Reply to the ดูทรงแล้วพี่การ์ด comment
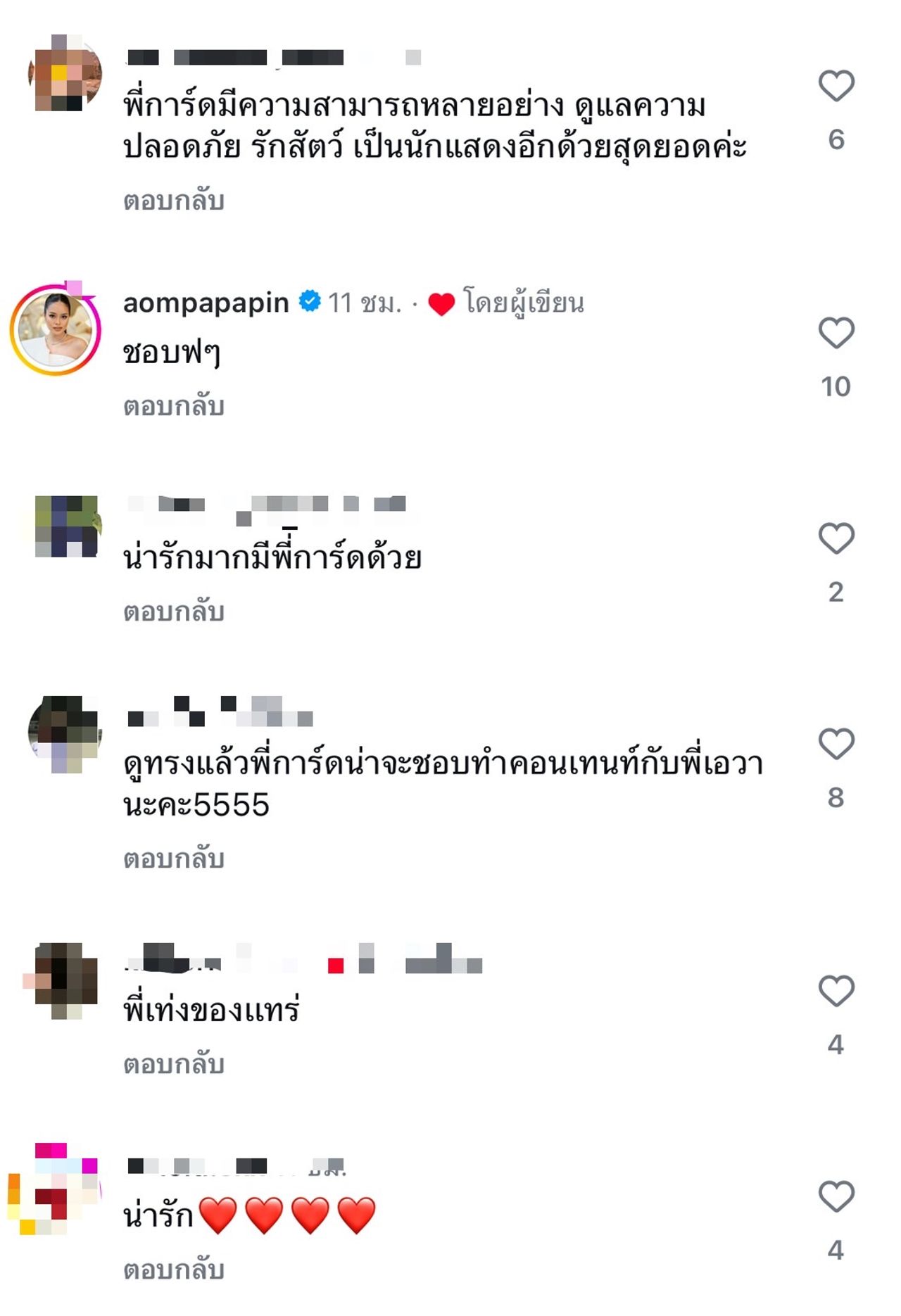The width and height of the screenshot is (901, 1316). click(173, 859)
